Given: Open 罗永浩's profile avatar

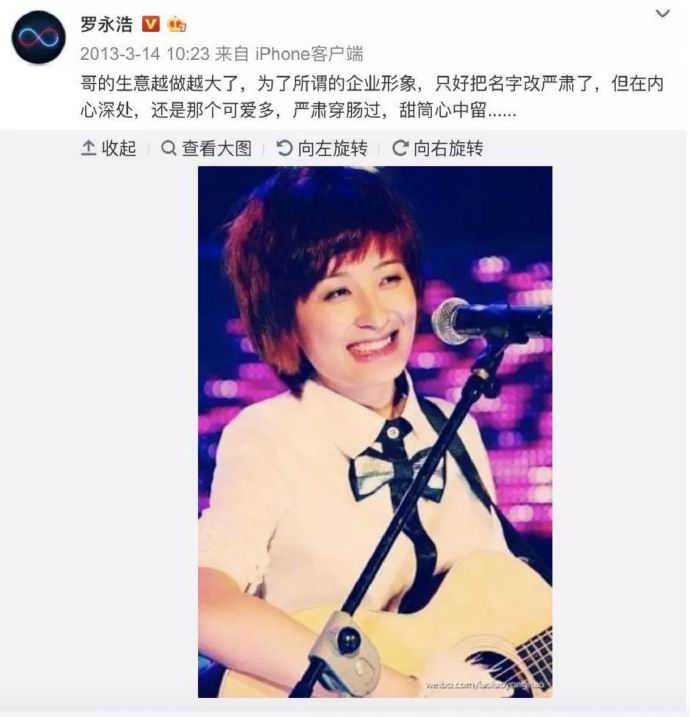Looking at the screenshot, I should pos(39,39).
